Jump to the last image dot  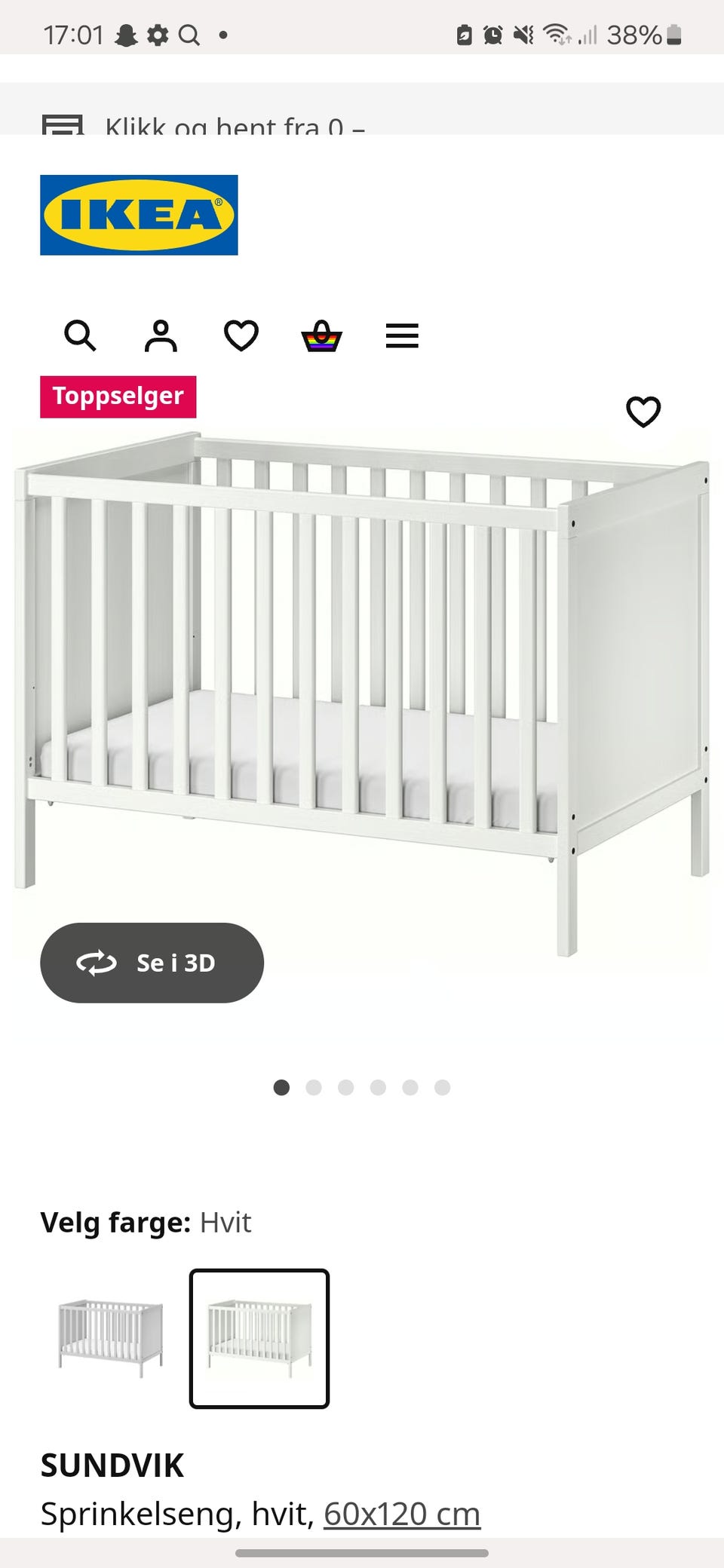point(443,1087)
